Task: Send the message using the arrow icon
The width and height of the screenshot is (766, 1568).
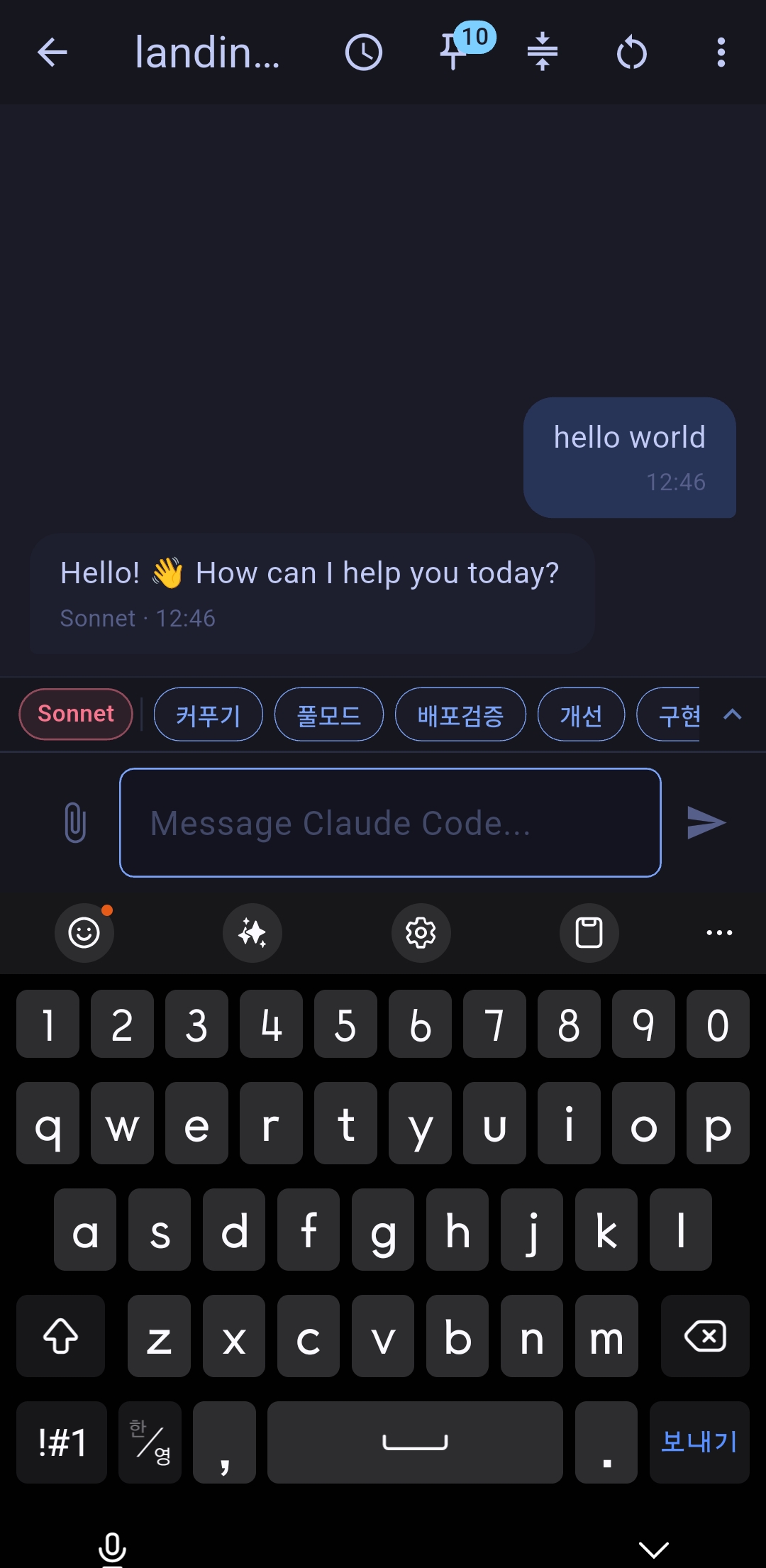Action: 707,822
